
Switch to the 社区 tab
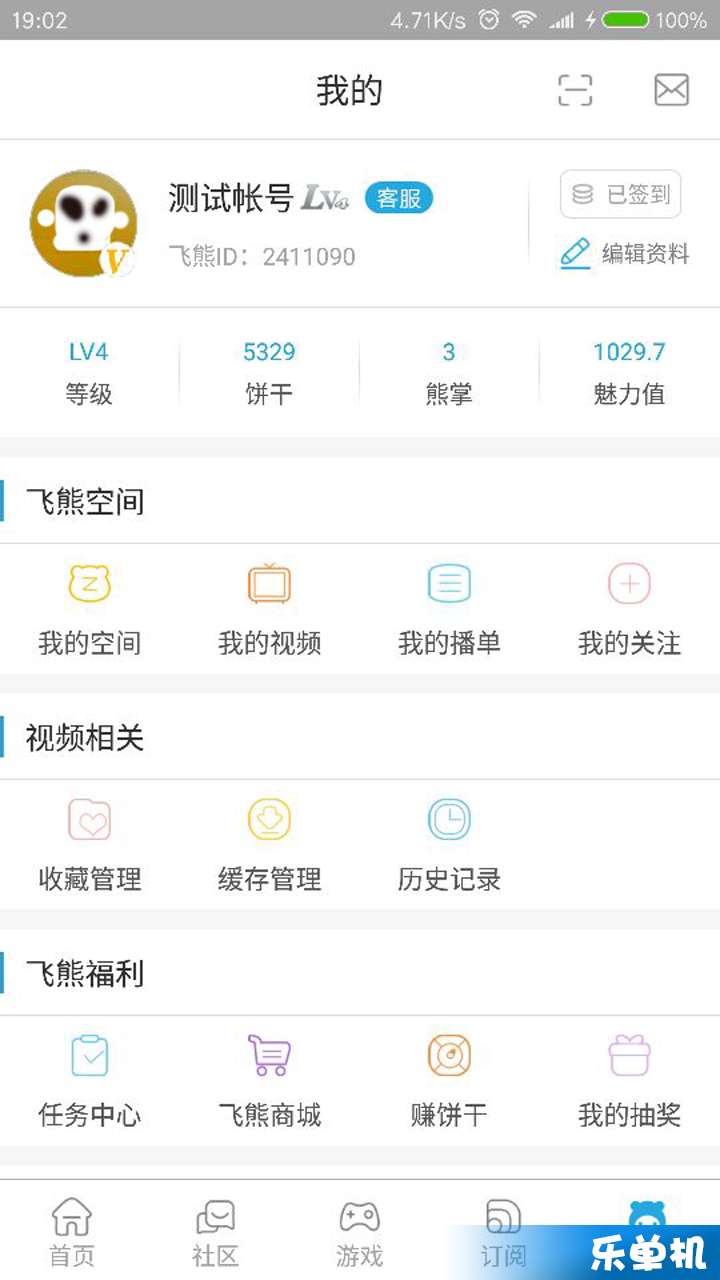(x=216, y=1232)
